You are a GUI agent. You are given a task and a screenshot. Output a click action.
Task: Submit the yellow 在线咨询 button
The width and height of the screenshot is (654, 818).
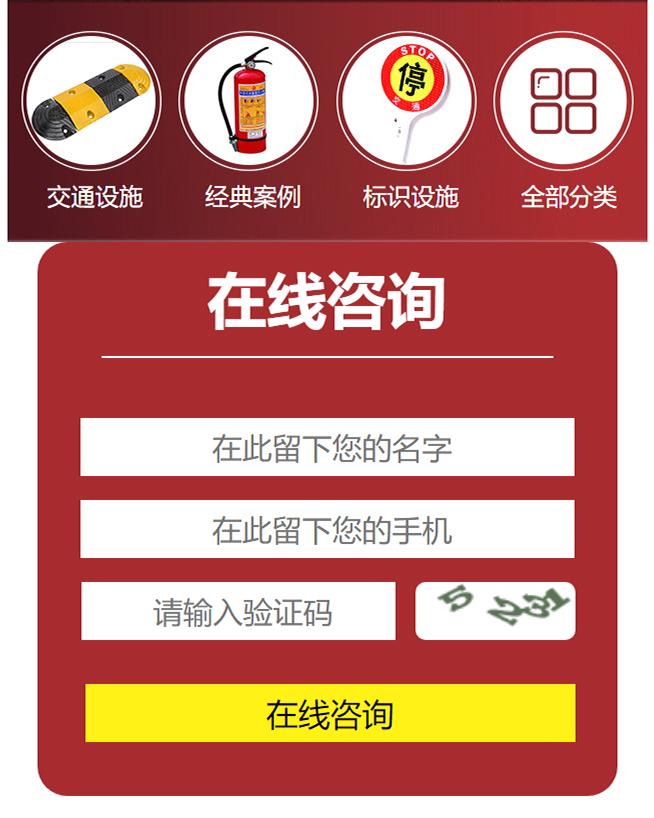[330, 713]
